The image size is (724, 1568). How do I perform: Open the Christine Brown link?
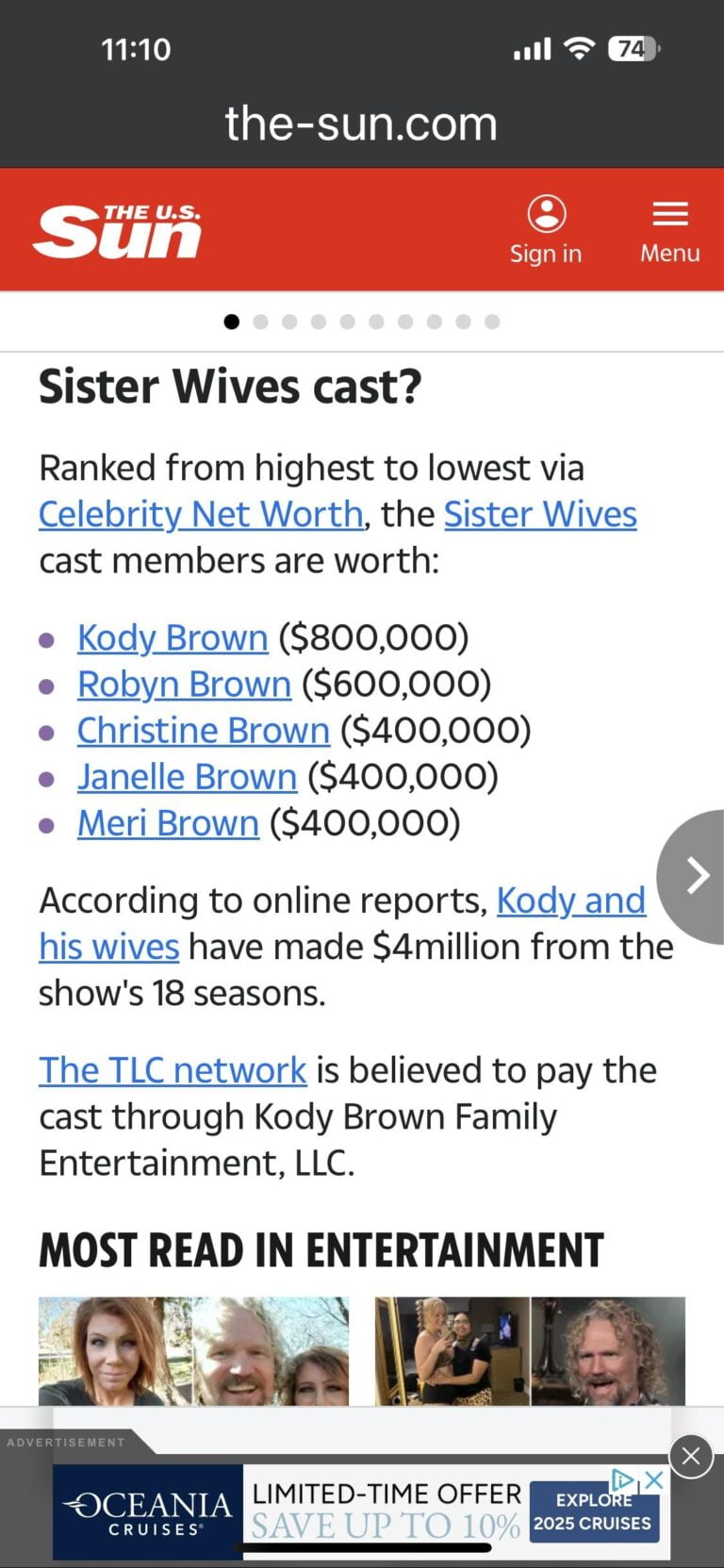tap(203, 731)
